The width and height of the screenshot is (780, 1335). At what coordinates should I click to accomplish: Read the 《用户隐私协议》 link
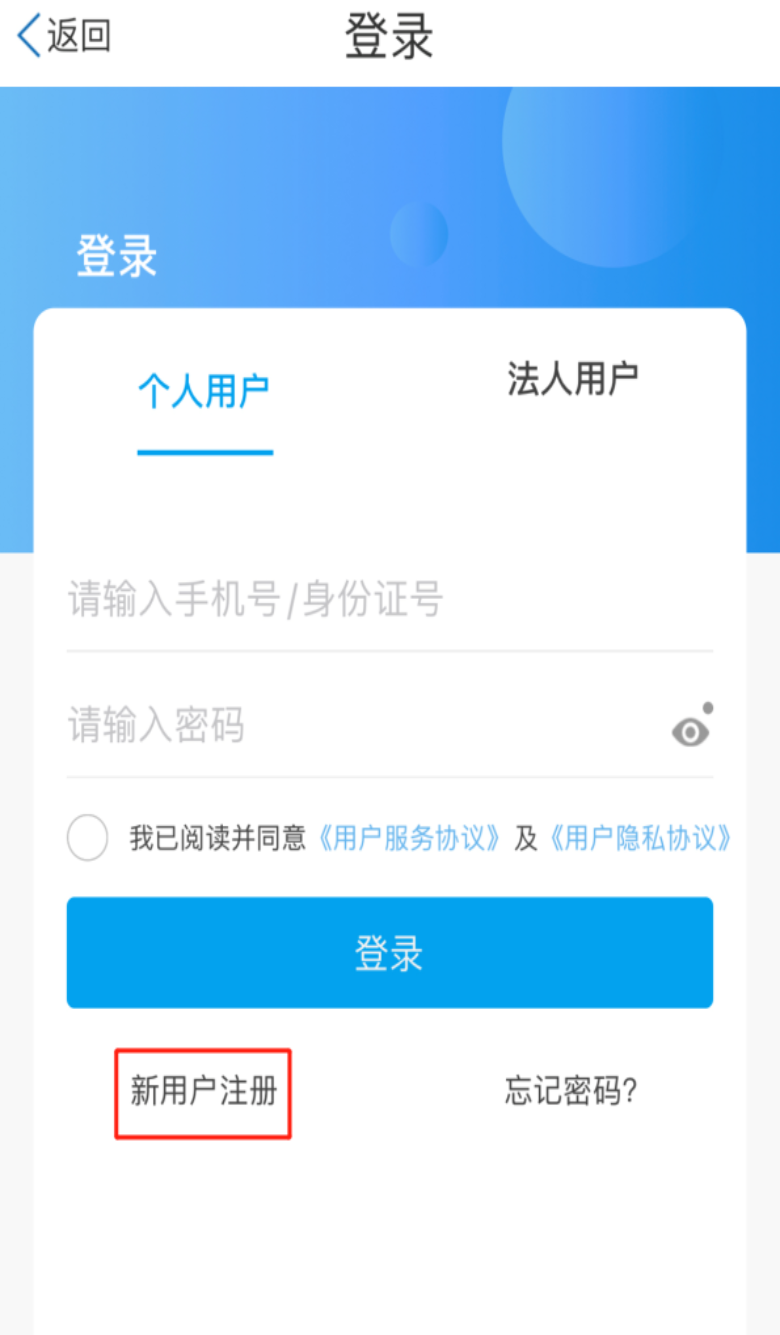[640, 838]
